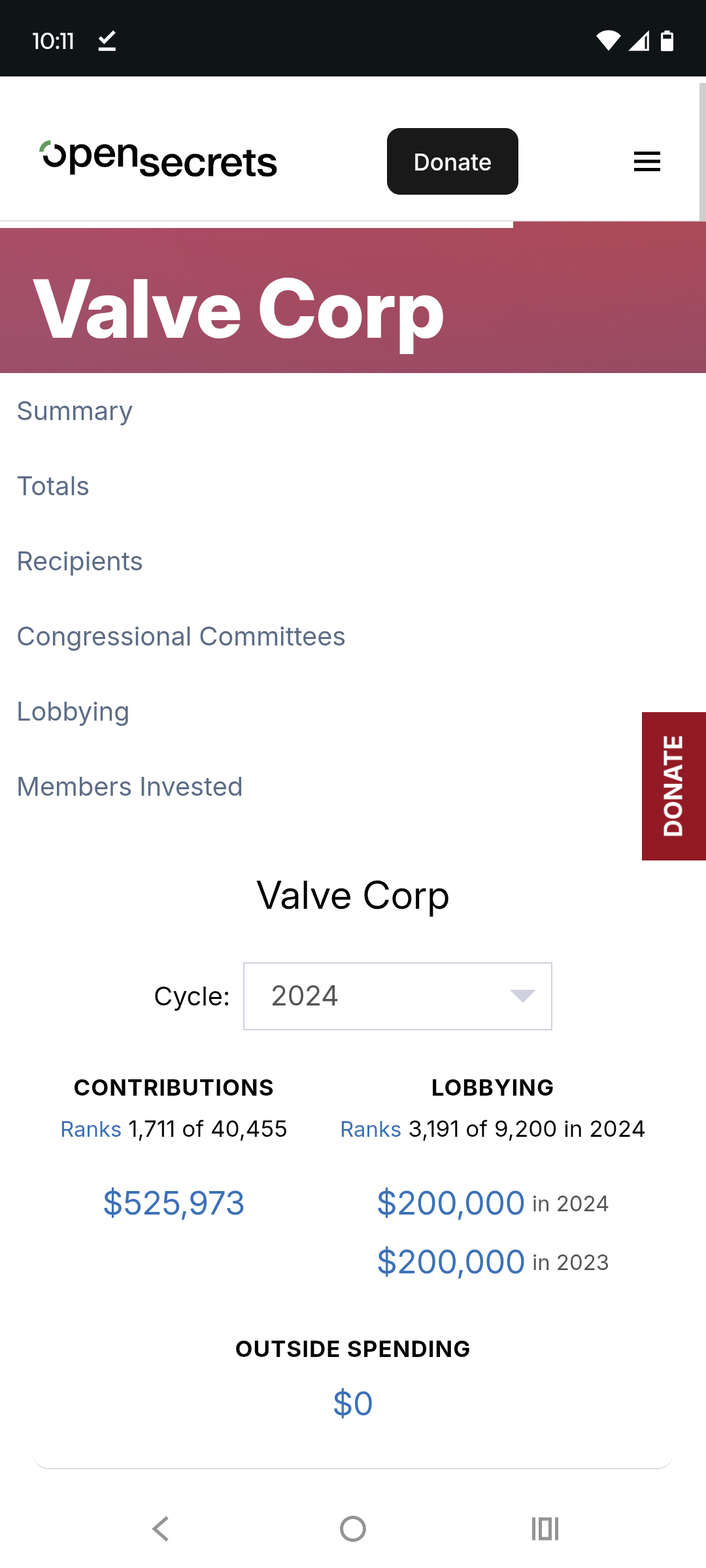Open Congressional Committees page
The width and height of the screenshot is (706, 1568).
pyautogui.click(x=181, y=636)
